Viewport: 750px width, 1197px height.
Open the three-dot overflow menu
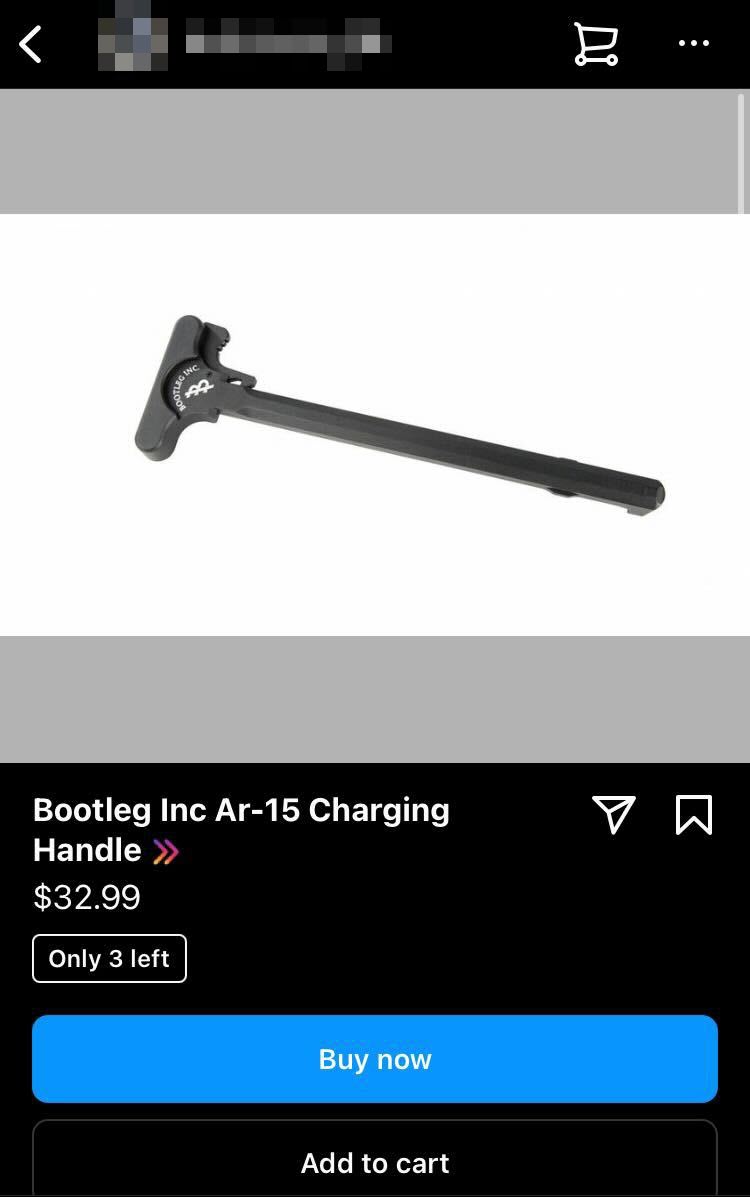(x=693, y=44)
